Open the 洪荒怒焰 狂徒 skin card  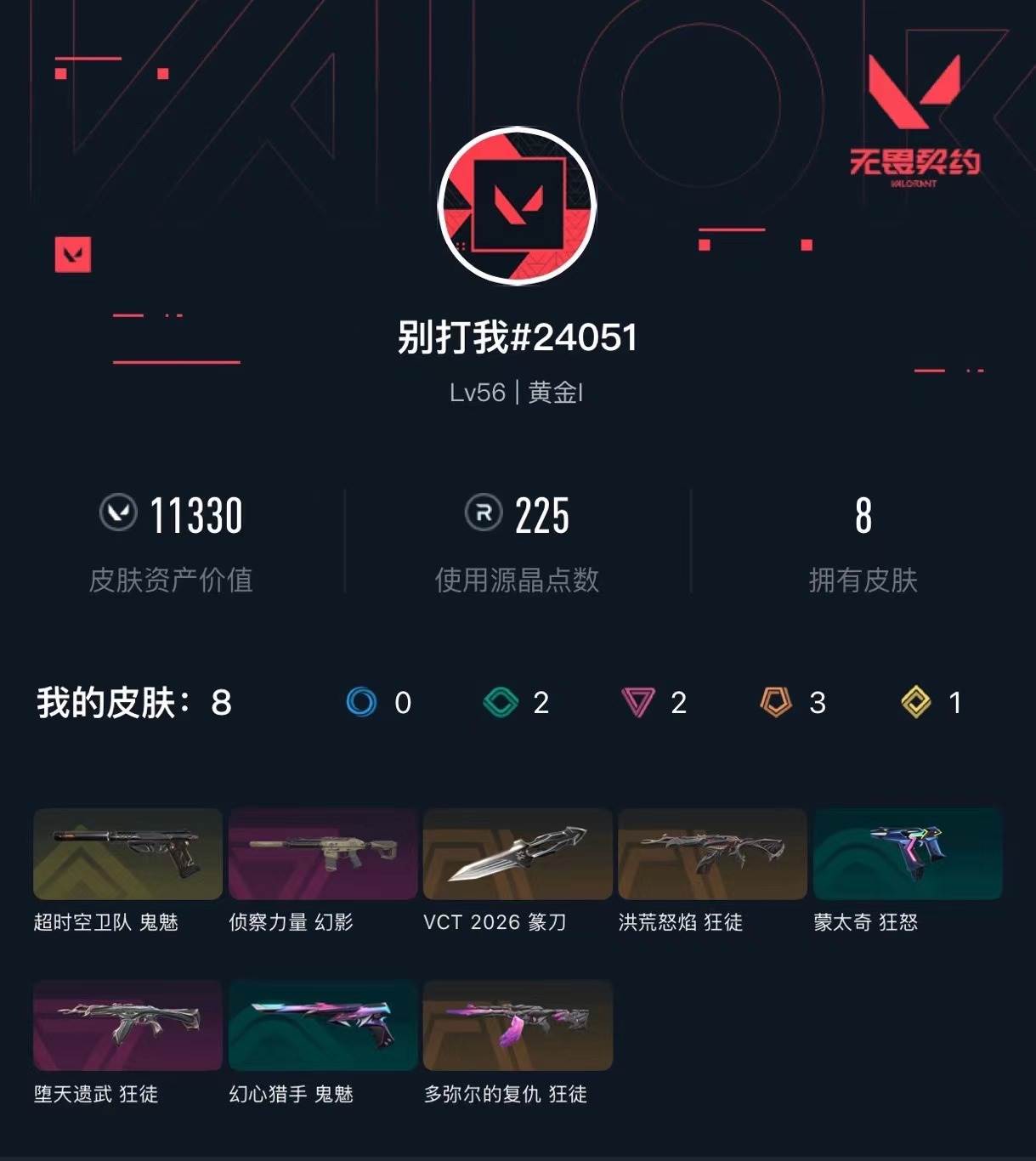click(x=713, y=854)
